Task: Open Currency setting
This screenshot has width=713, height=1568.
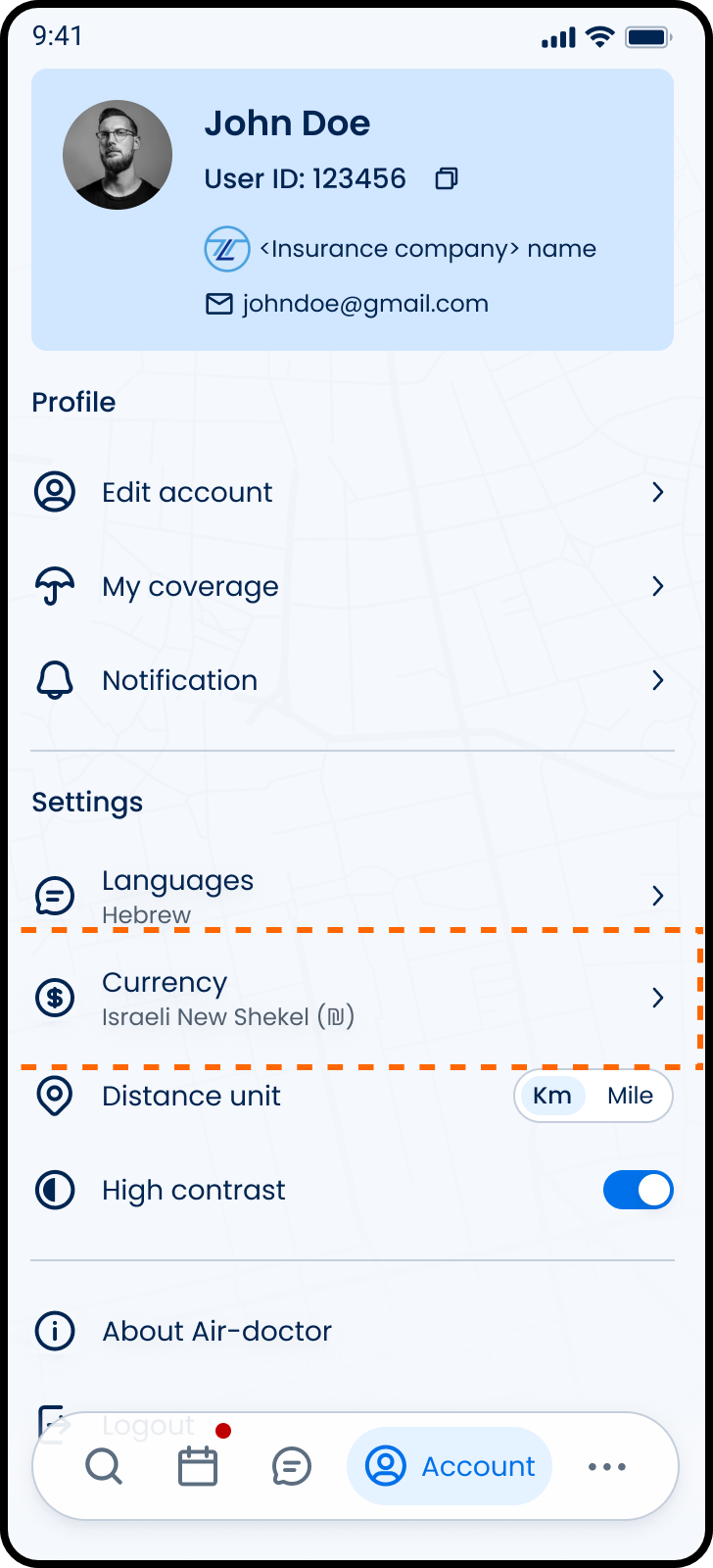Action: point(351,998)
